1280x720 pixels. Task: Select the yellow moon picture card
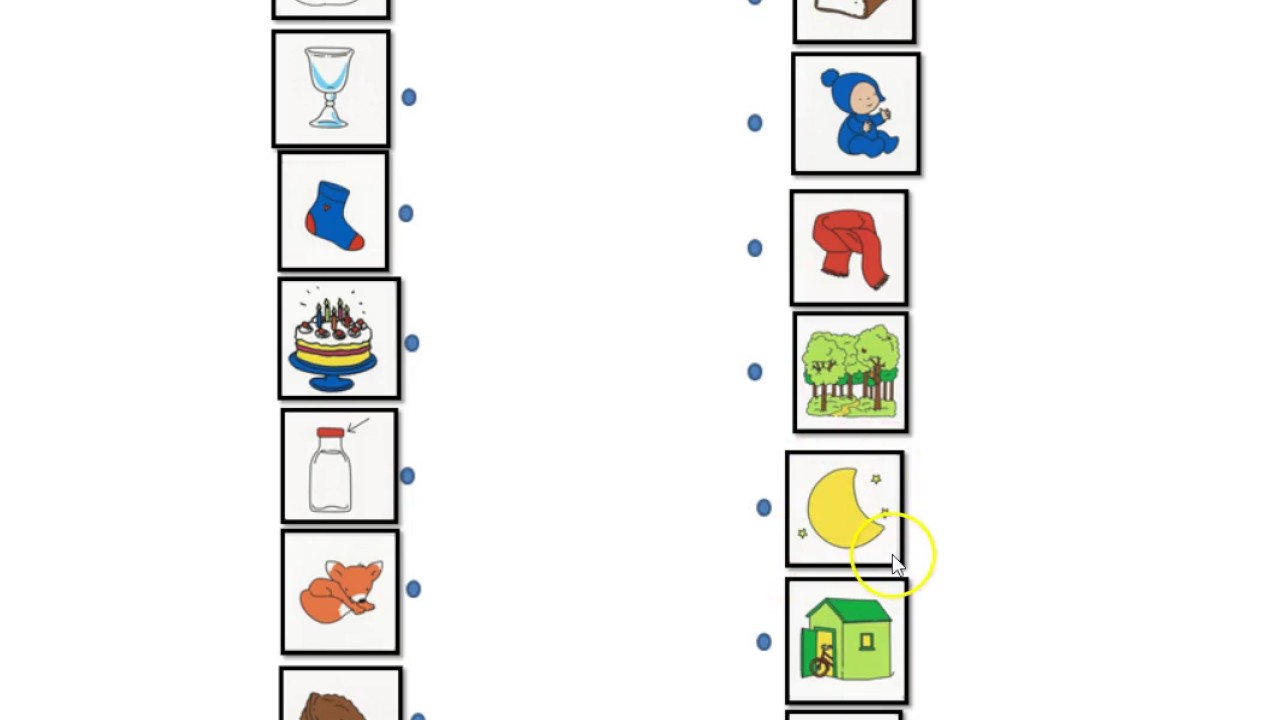(844, 508)
